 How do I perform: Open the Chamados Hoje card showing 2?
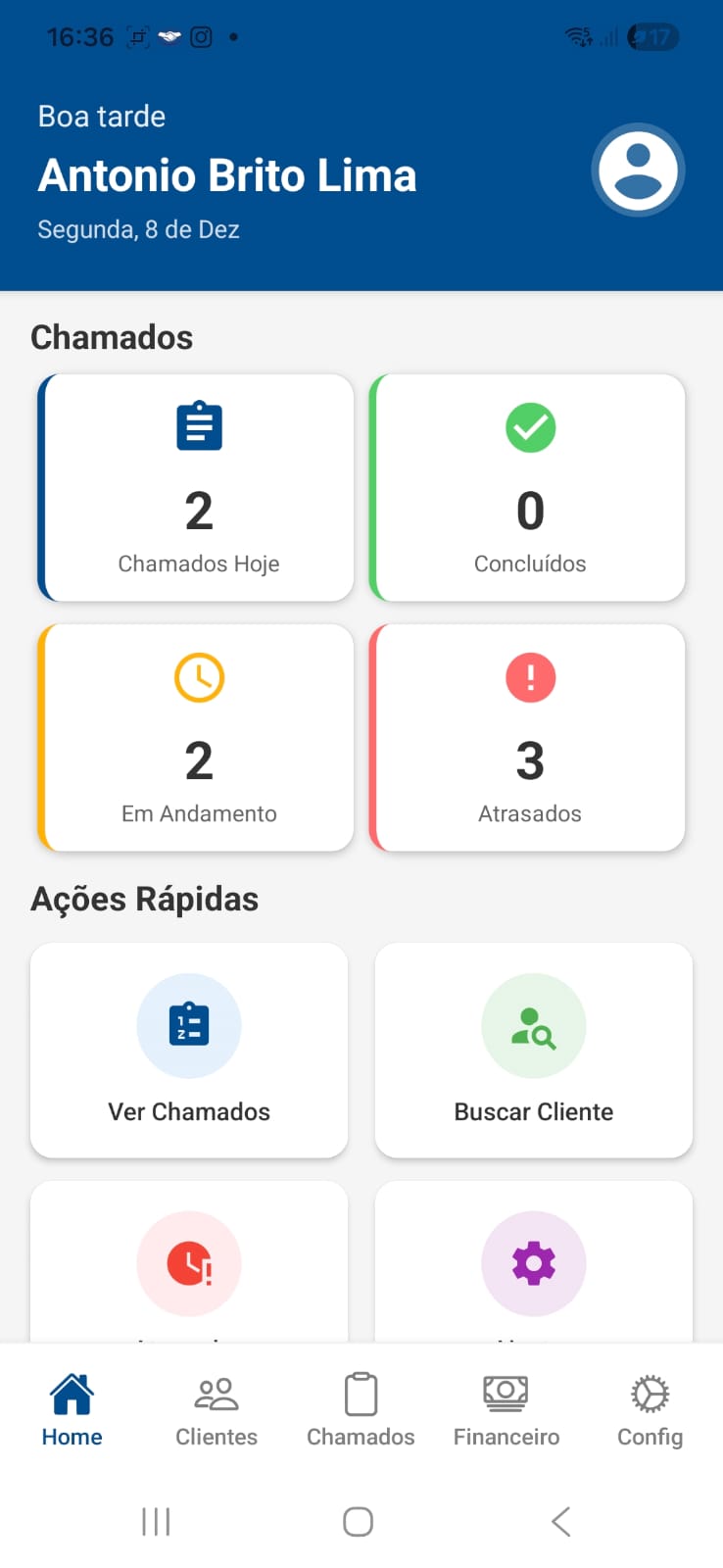point(195,487)
